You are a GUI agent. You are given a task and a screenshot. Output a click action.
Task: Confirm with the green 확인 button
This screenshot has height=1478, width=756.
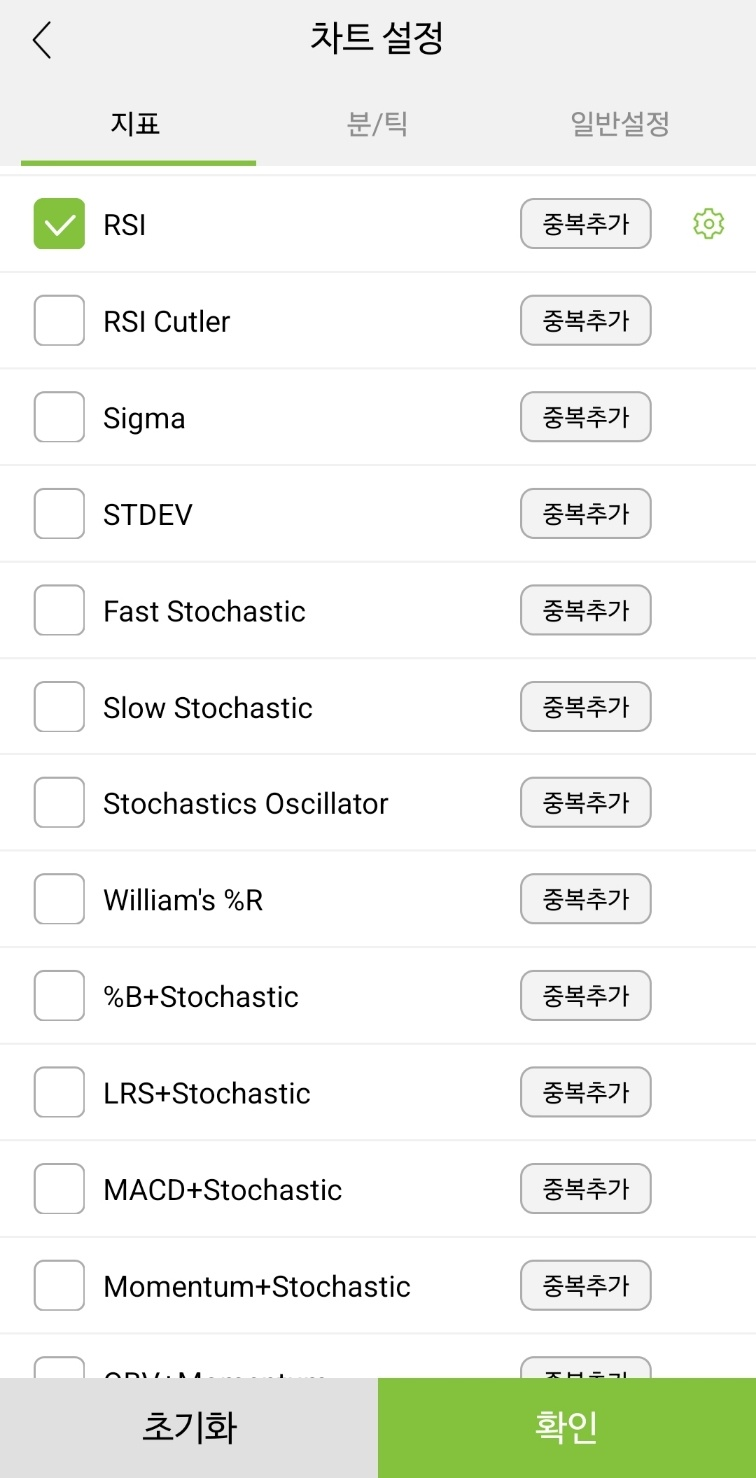[x=567, y=1428]
